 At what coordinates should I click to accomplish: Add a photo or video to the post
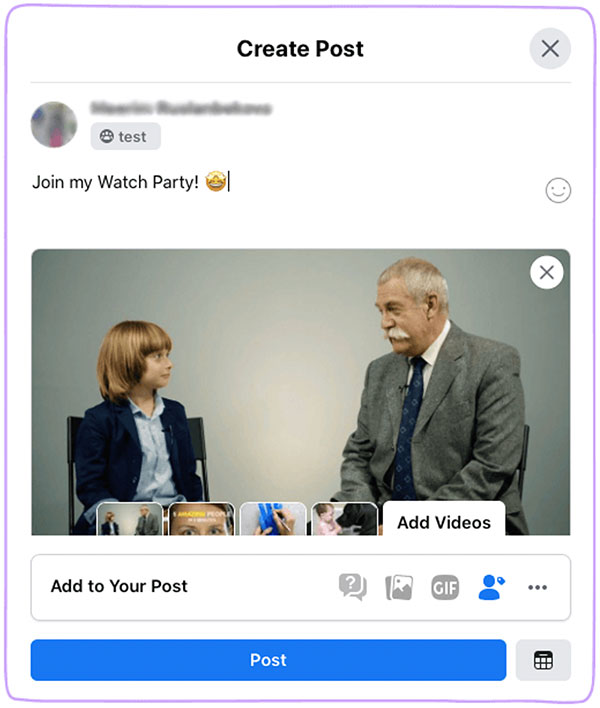tap(399, 587)
